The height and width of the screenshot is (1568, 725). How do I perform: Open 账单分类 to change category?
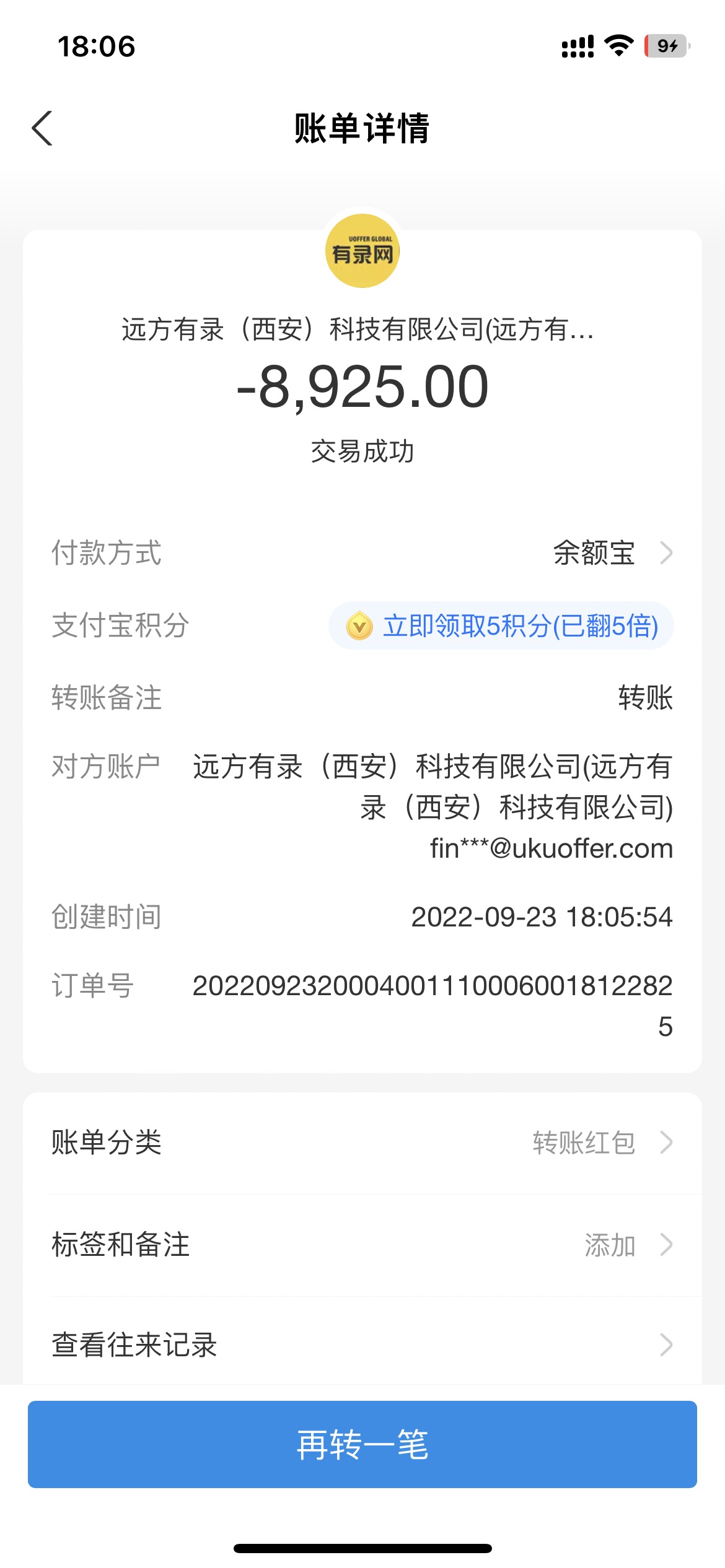[362, 1143]
